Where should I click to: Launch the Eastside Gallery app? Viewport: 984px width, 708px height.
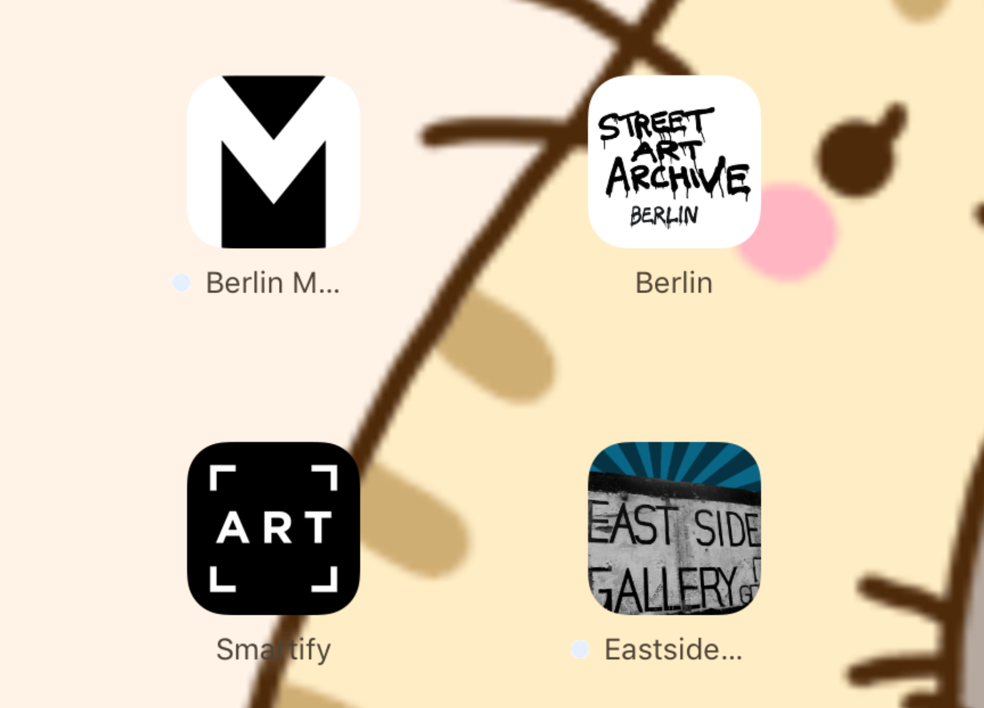pos(674,528)
